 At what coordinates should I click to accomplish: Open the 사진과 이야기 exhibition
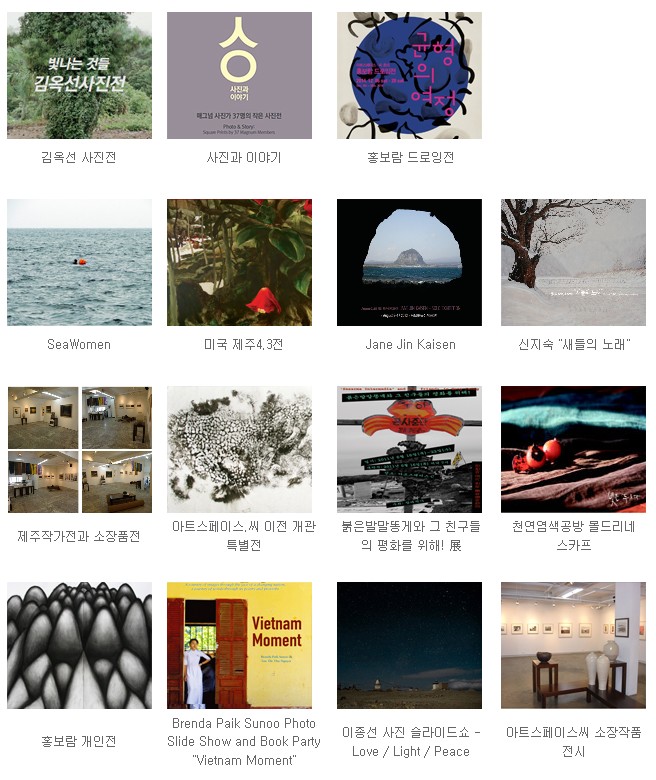[x=239, y=75]
